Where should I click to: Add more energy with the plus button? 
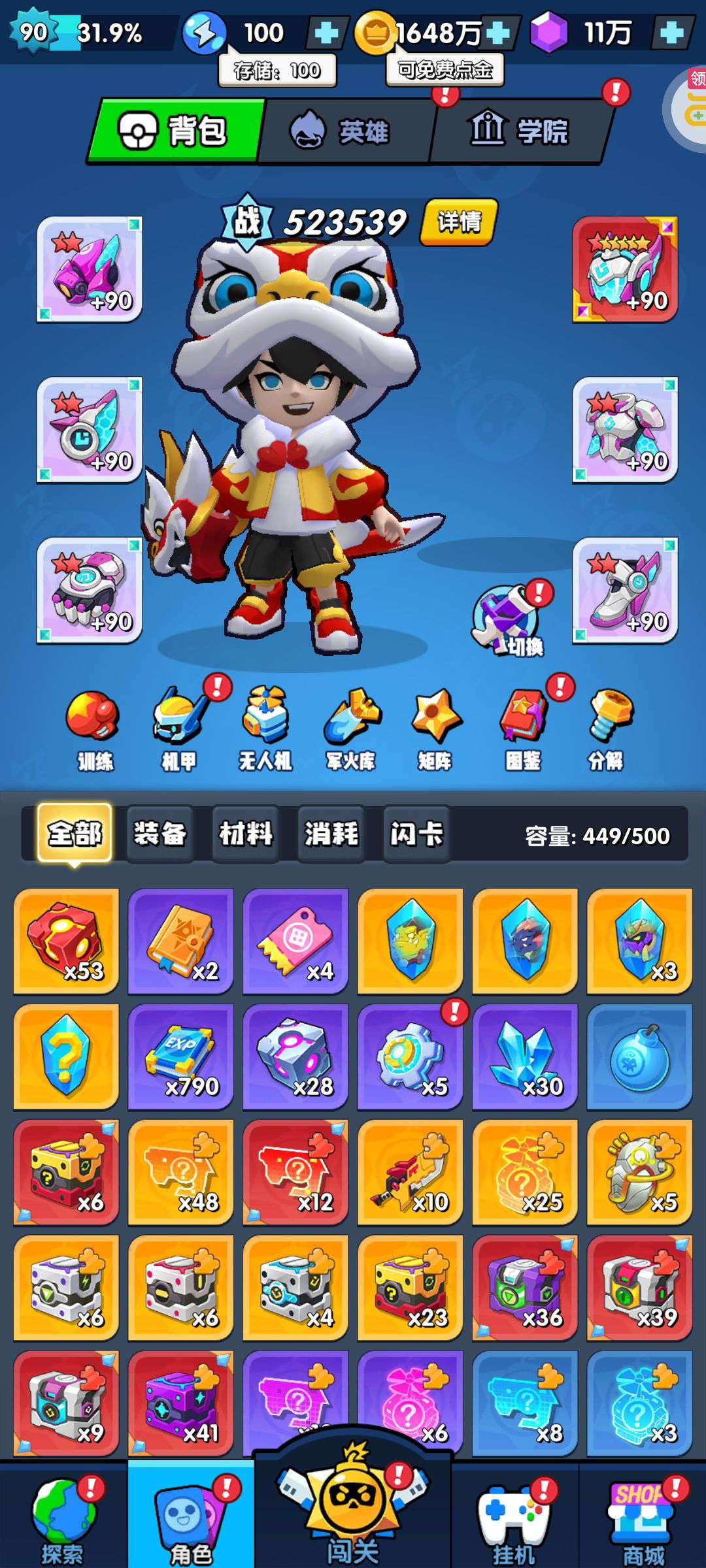click(326, 33)
